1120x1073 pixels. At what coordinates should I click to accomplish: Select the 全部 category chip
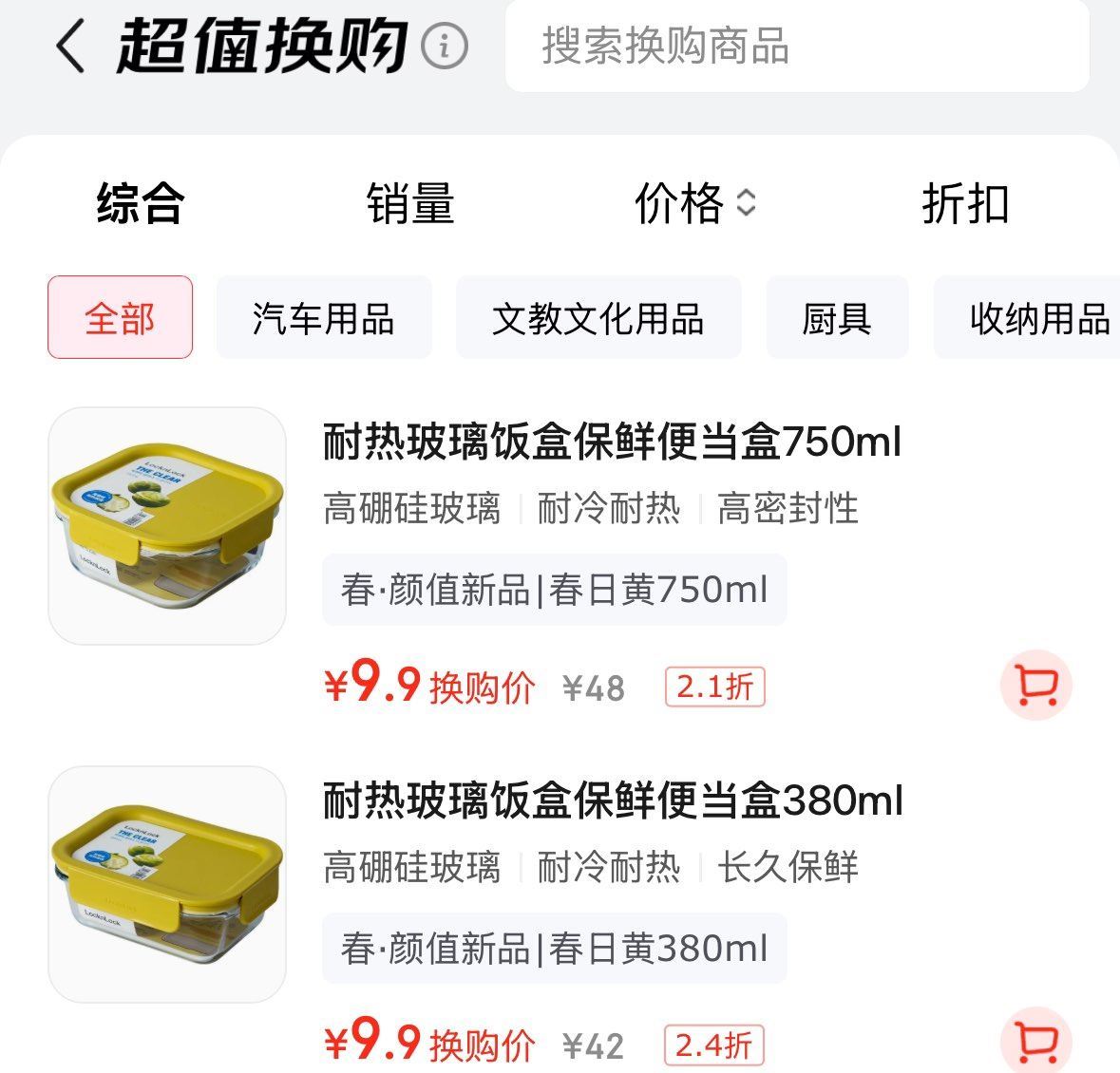120,317
